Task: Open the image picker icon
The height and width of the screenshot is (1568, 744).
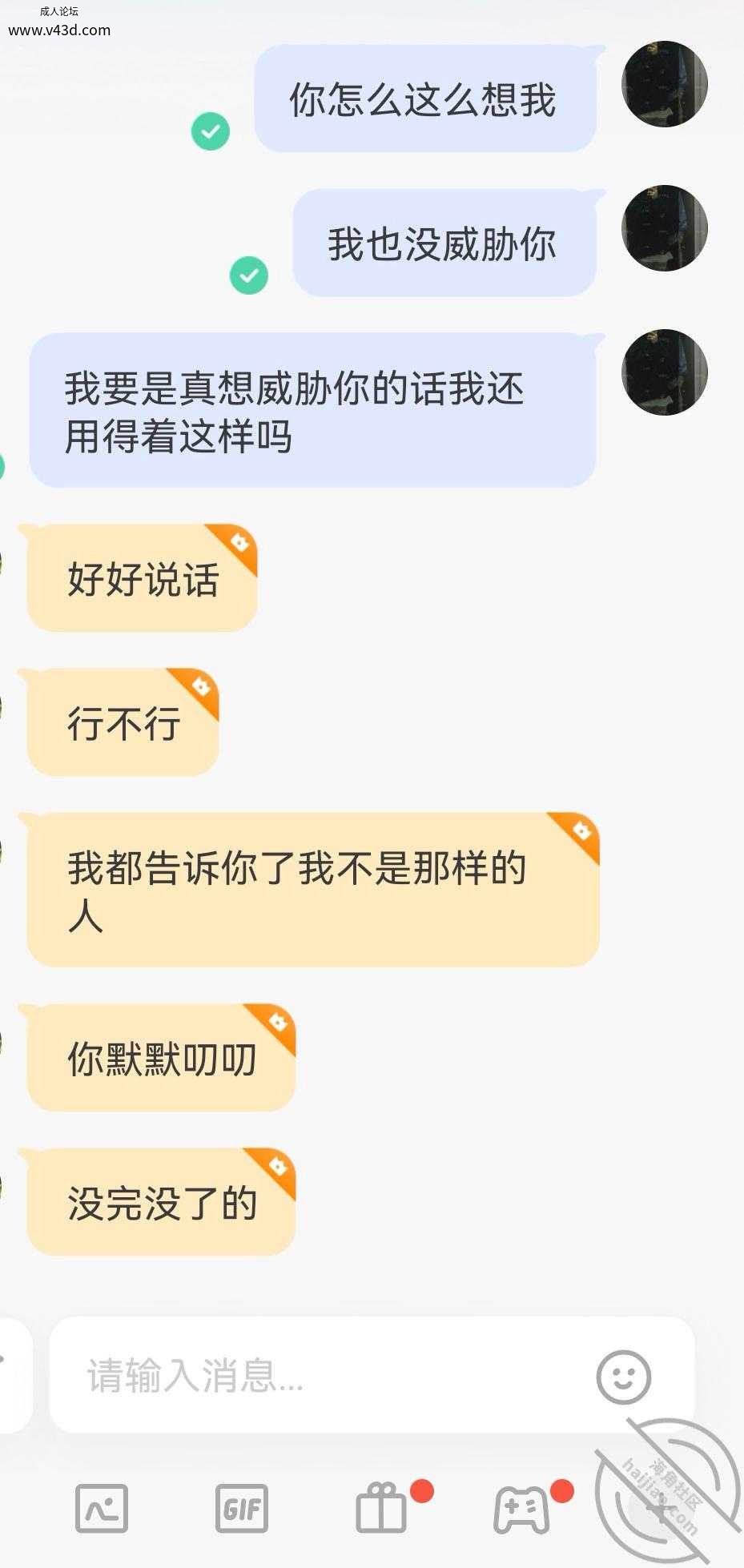Action: click(x=102, y=1508)
